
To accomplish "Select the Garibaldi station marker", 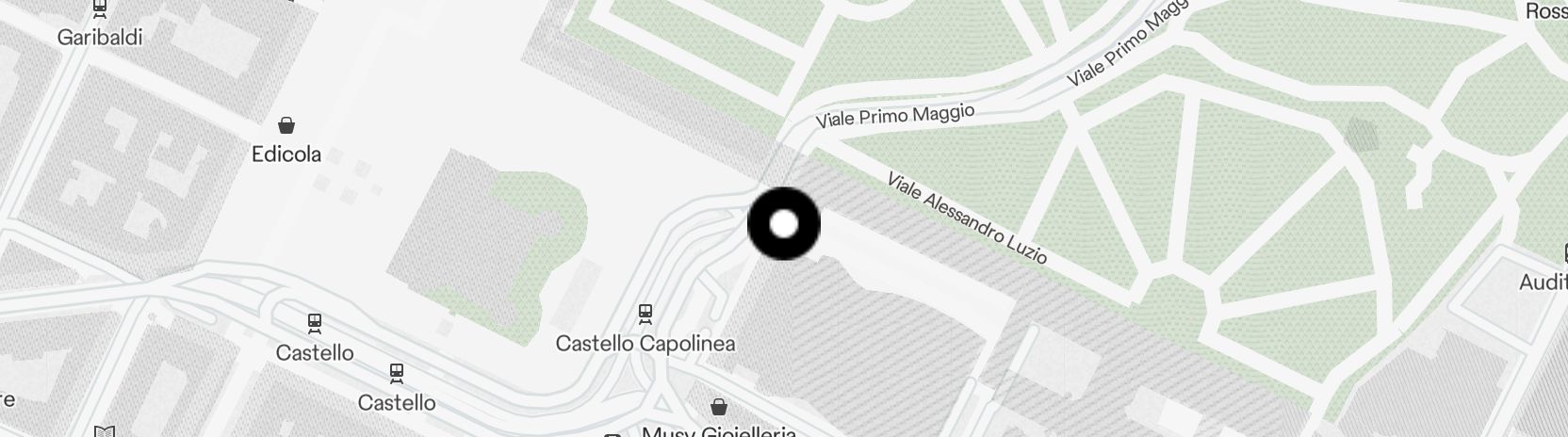I will tap(100, 9).
